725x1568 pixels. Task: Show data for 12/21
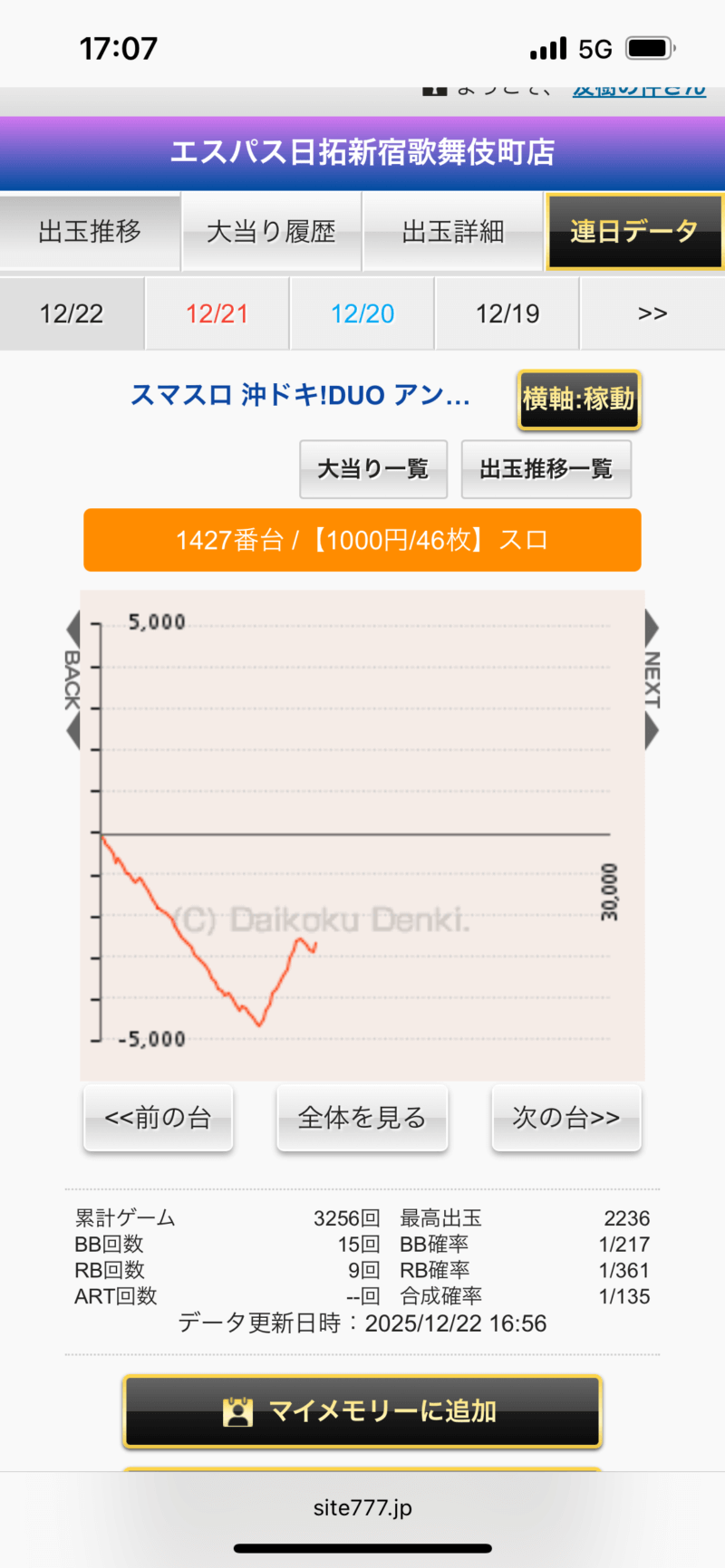pyautogui.click(x=217, y=314)
